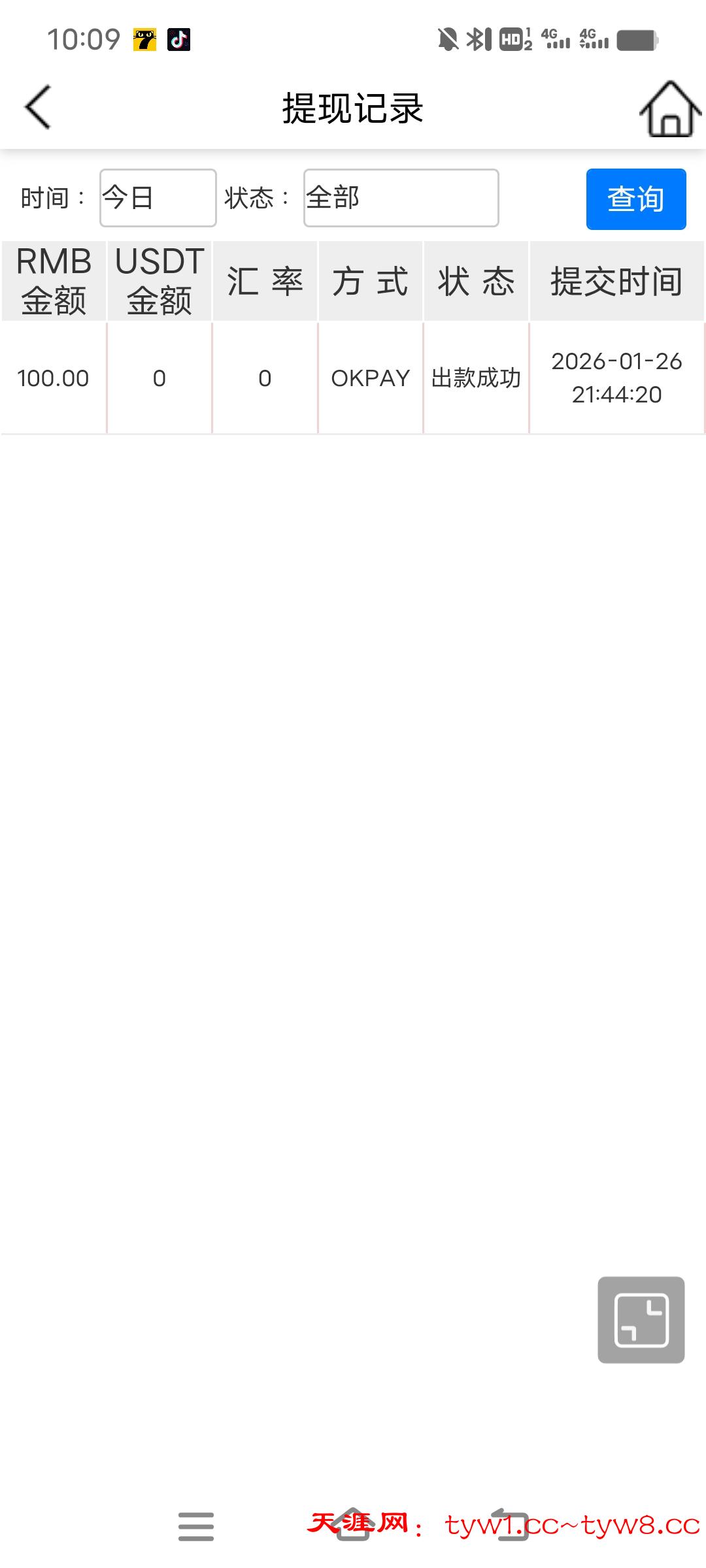The width and height of the screenshot is (706, 1568).
Task: Open the system recent apps menu button
Action: pos(196,1526)
